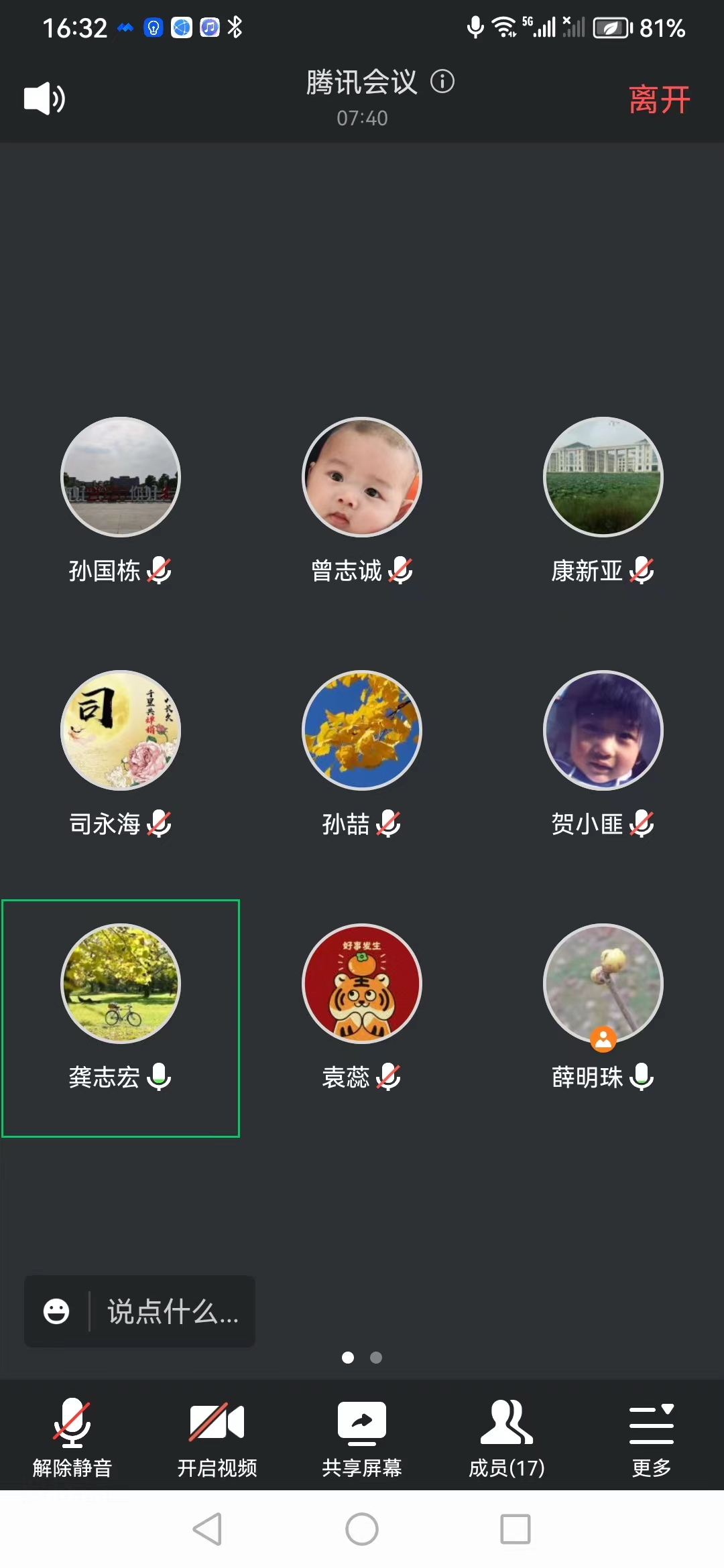Select participant 康新亚
Screen dimensions: 724x1568
pos(603,477)
